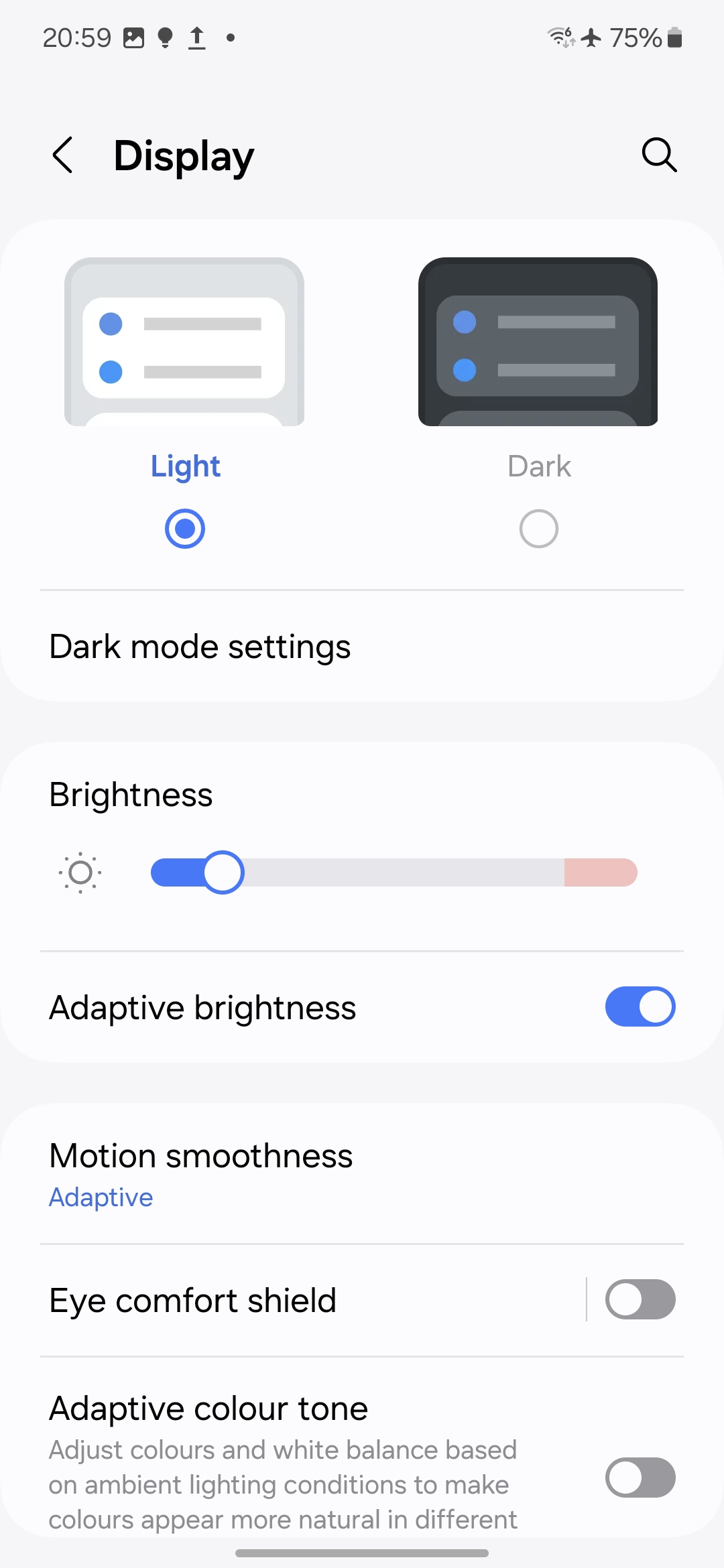724x1568 pixels.
Task: Select the Dark theme radio button
Action: coord(539,529)
